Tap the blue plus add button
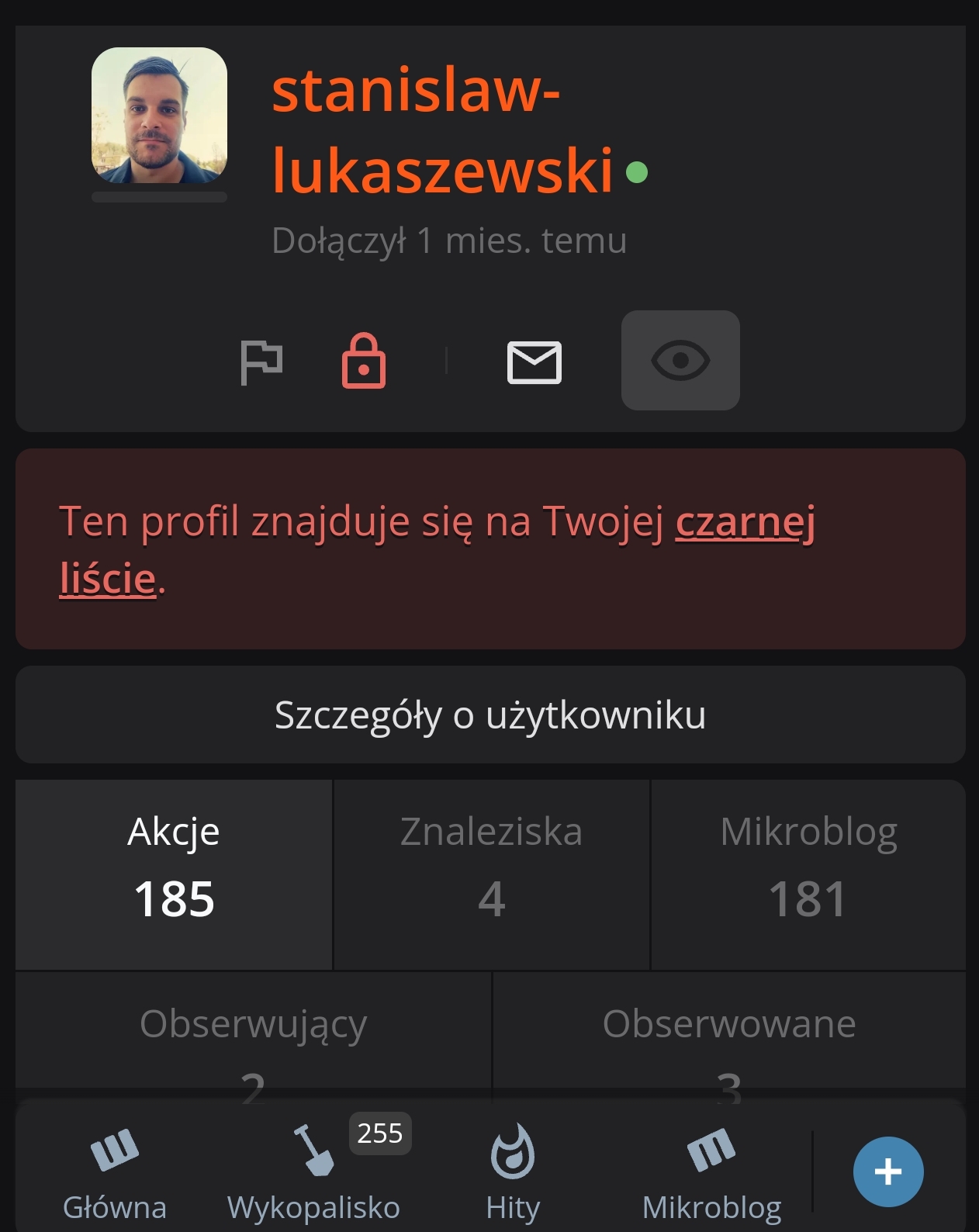Image resolution: width=979 pixels, height=1232 pixels. pyautogui.click(x=887, y=1171)
